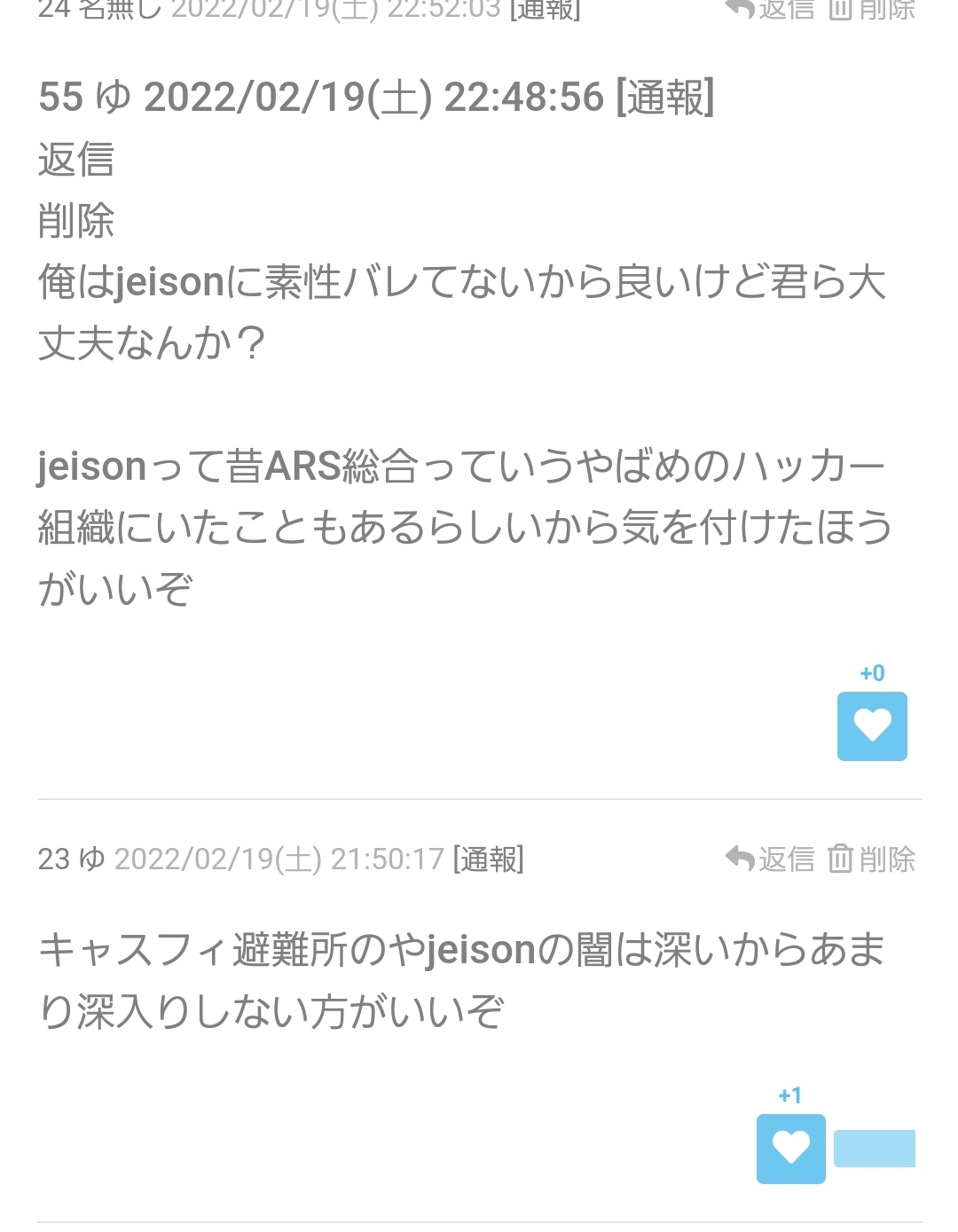This screenshot has width=958, height=1232.
Task: Delete comment 55 using 削除
Action: [x=76, y=222]
